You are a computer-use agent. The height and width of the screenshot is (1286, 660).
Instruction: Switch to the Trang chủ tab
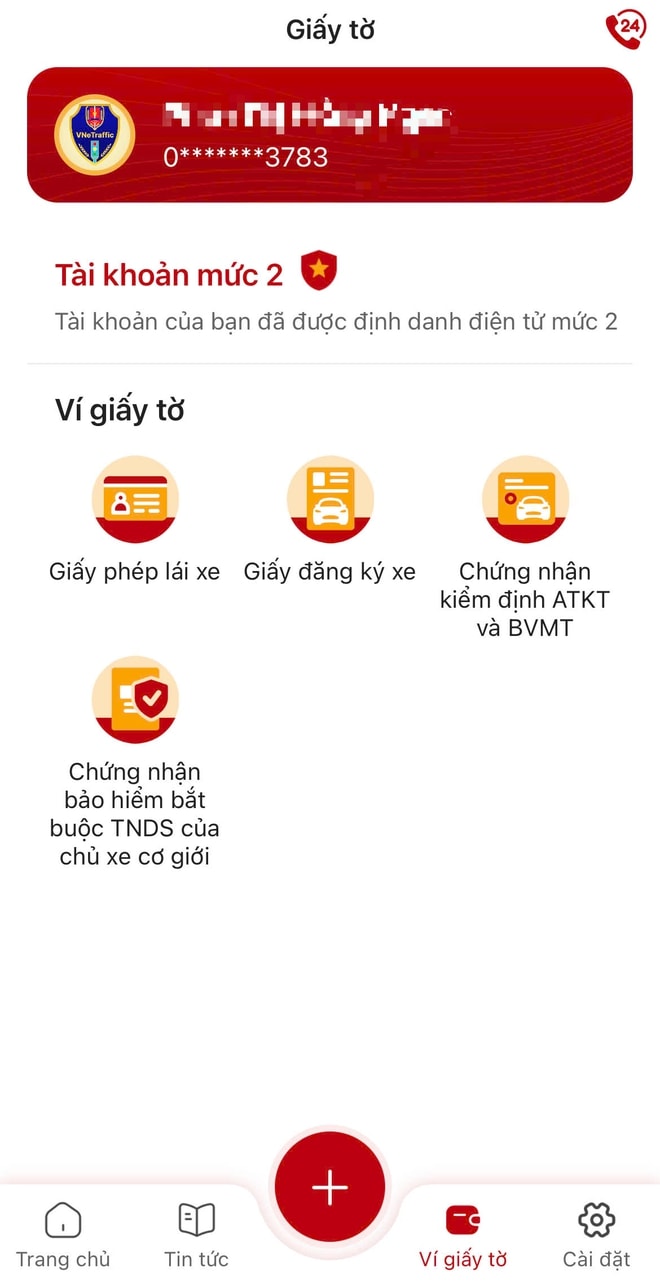pyautogui.click(x=63, y=1235)
